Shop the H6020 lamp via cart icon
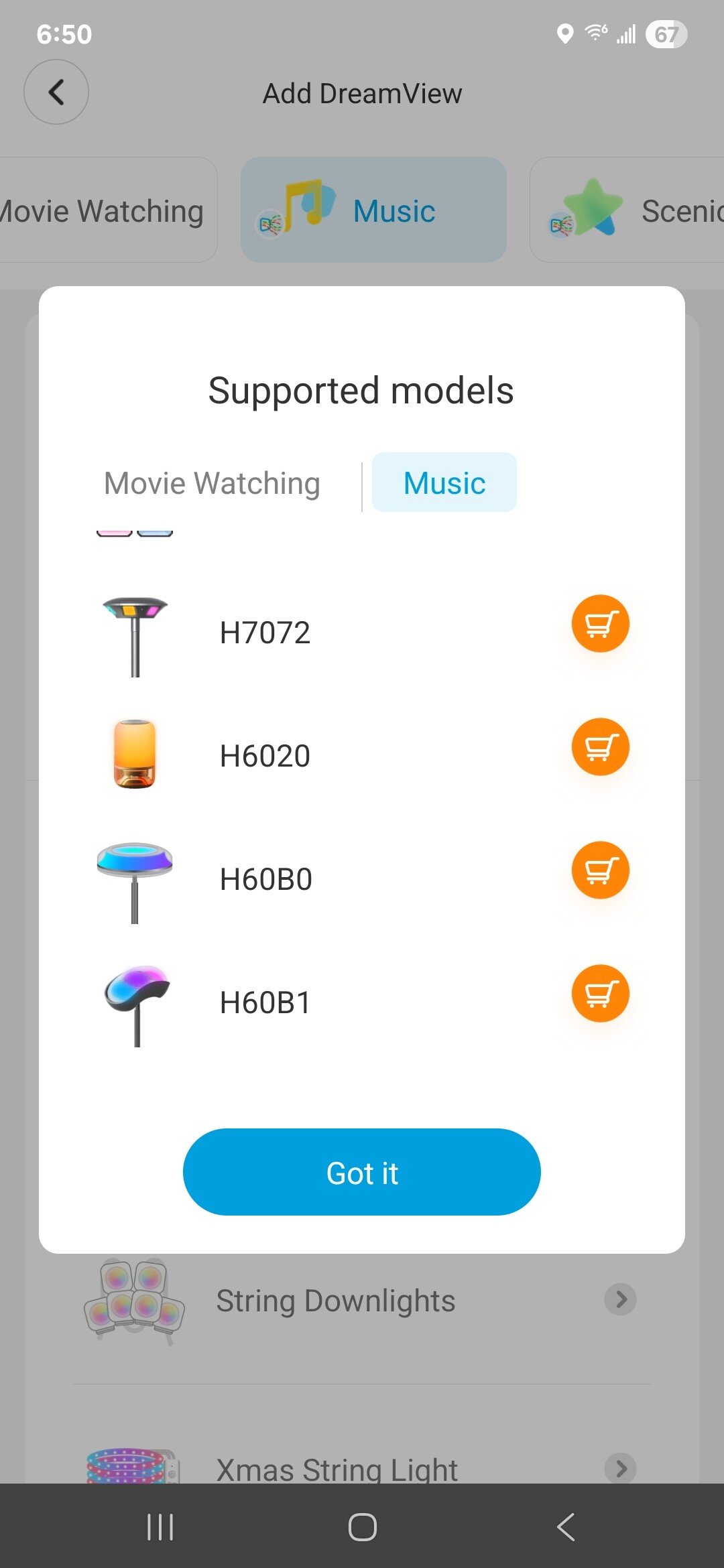Image resolution: width=724 pixels, height=1568 pixels. click(x=600, y=747)
